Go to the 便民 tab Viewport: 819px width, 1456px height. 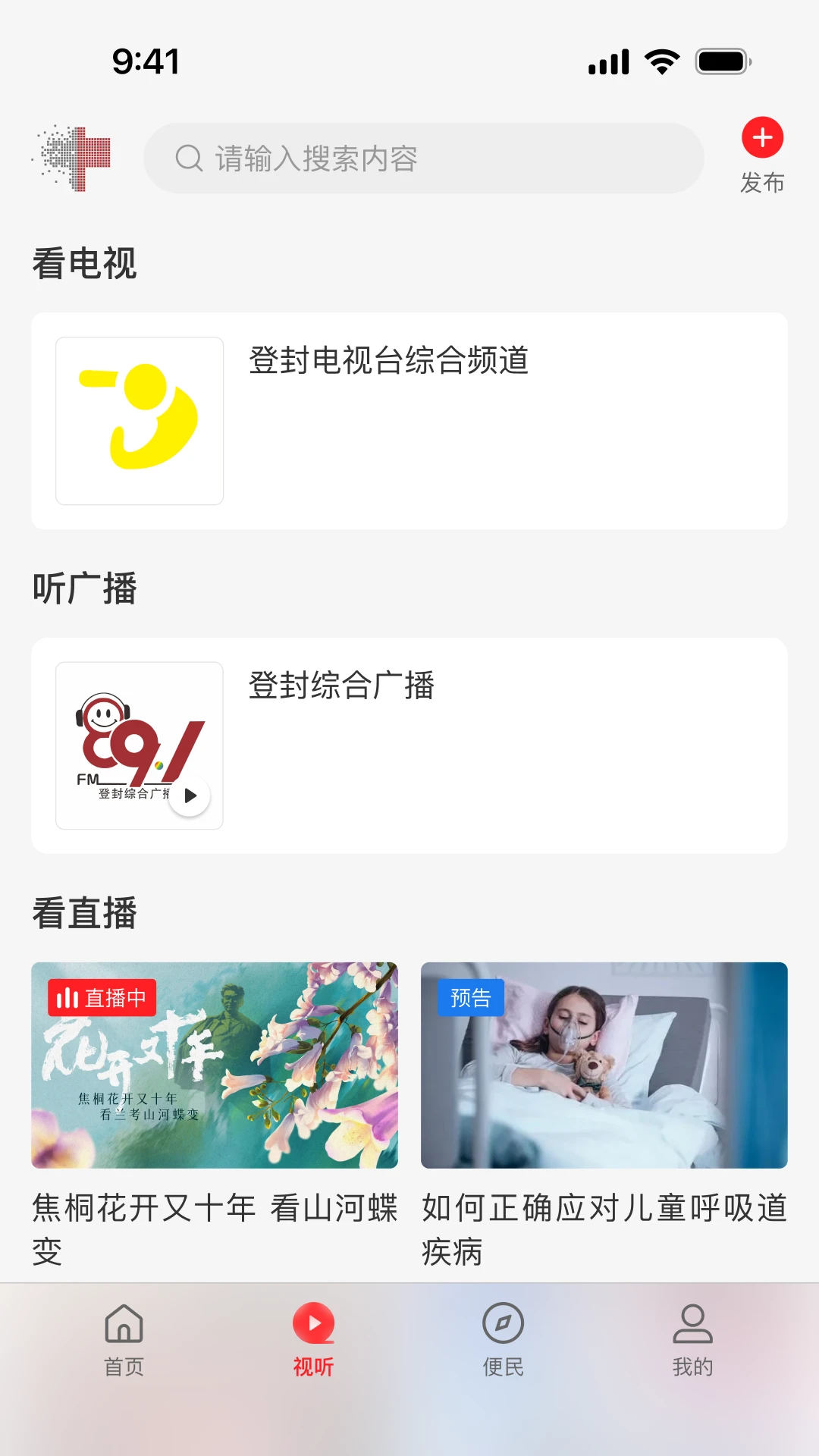[x=503, y=1340]
